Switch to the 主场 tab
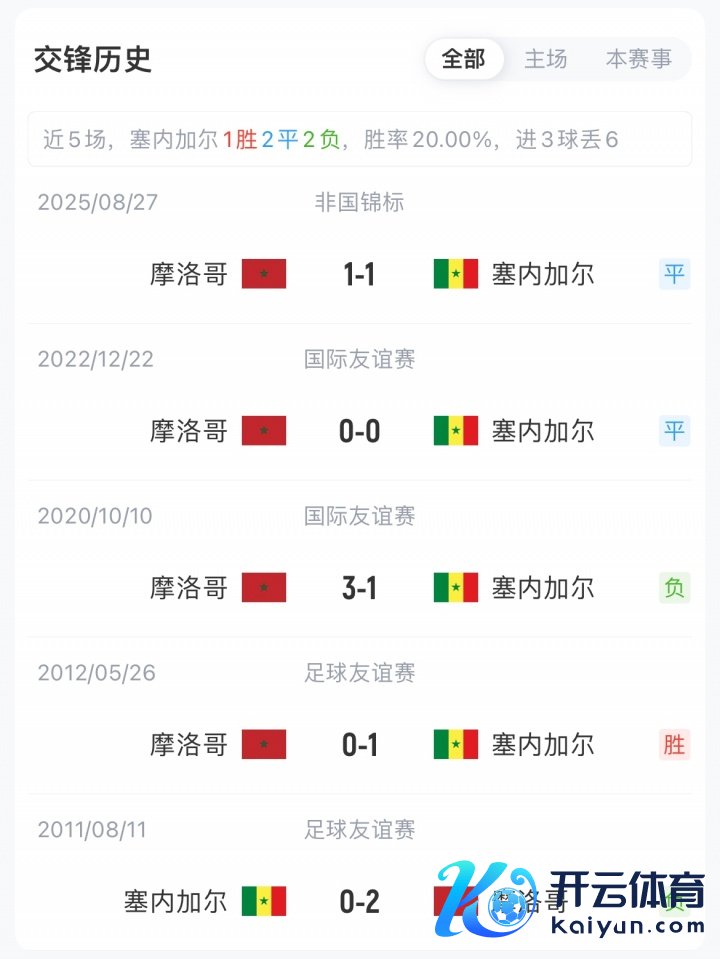 546,59
